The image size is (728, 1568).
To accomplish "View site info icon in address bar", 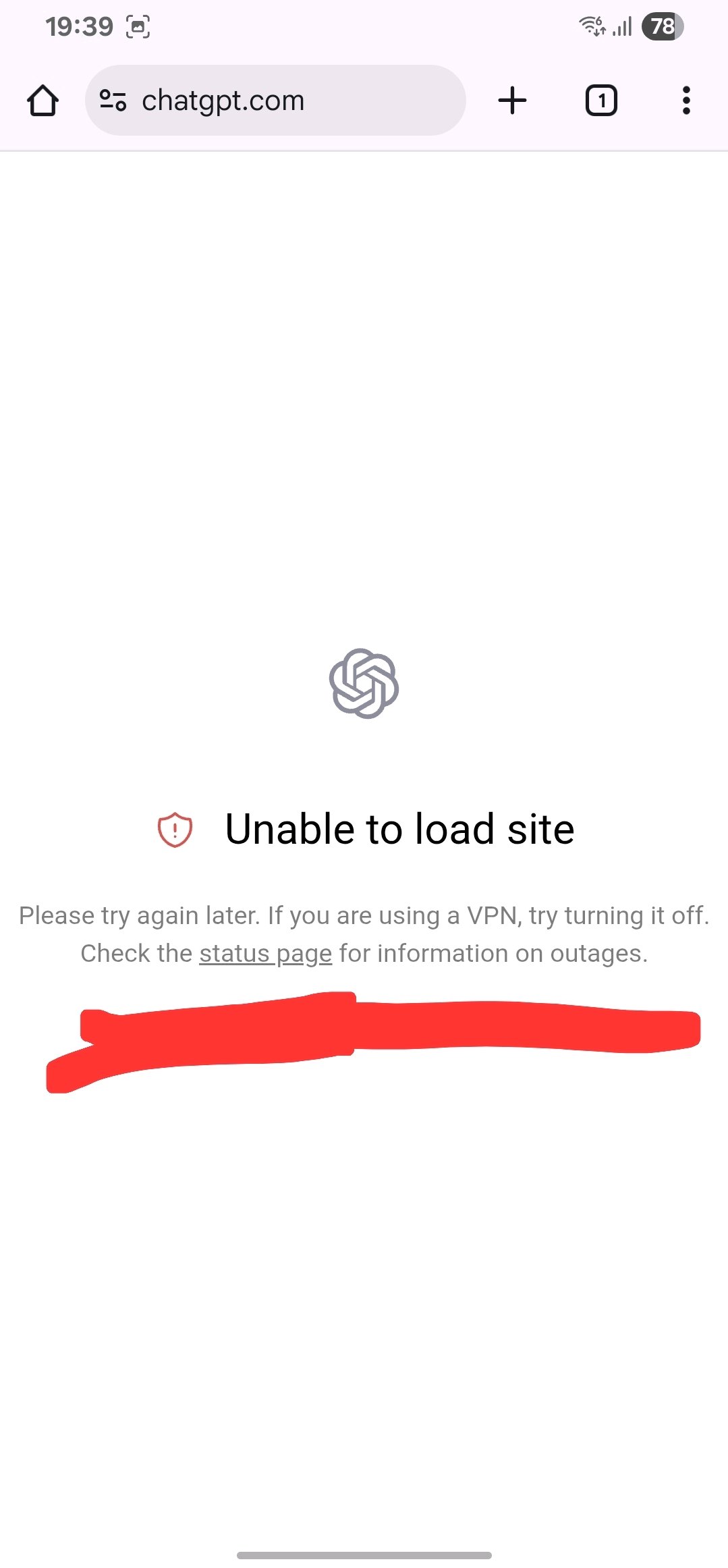I will [113, 101].
